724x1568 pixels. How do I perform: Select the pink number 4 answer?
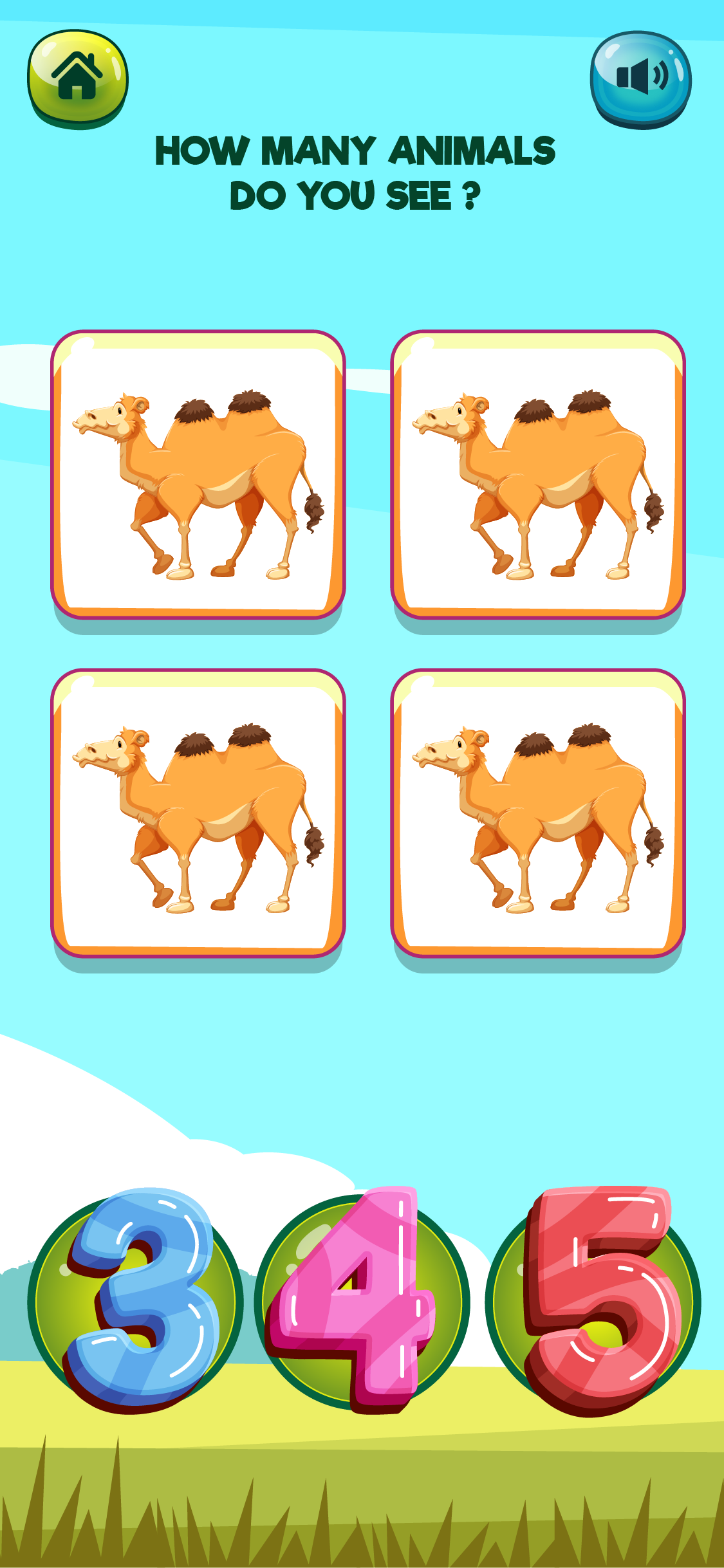[x=362, y=1301]
